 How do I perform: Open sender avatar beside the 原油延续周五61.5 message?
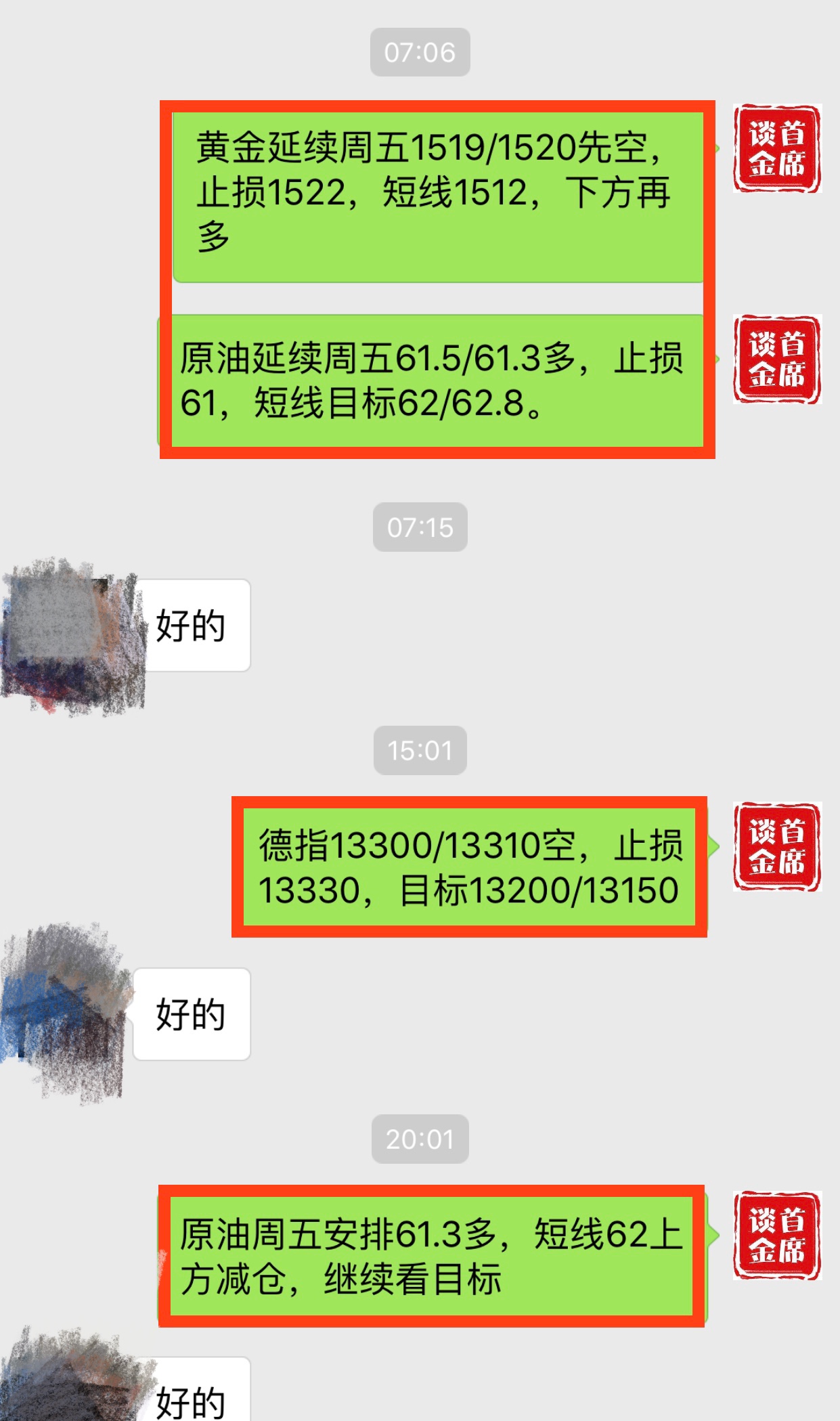point(777,359)
